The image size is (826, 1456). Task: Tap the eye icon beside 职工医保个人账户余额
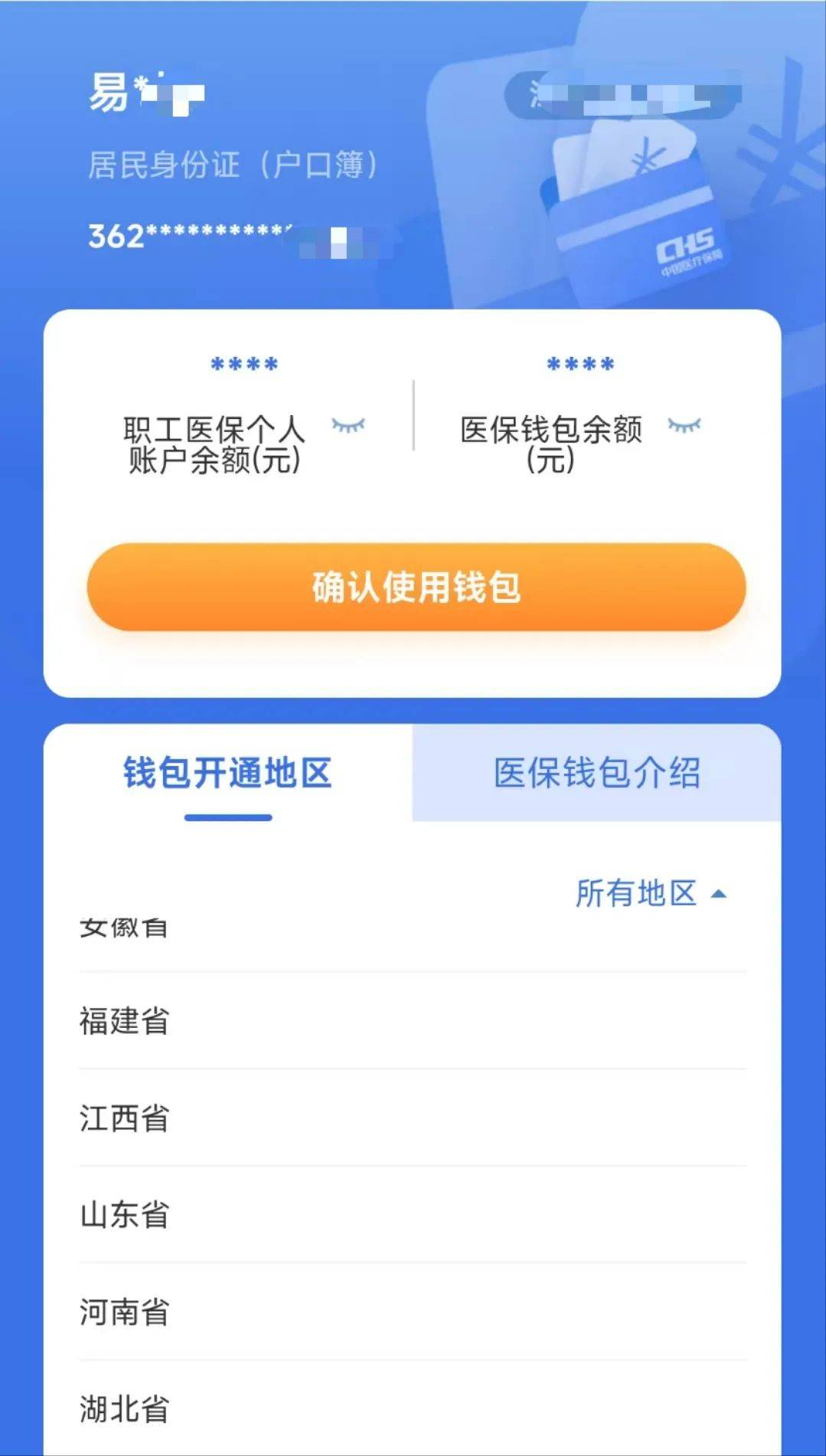point(351,424)
